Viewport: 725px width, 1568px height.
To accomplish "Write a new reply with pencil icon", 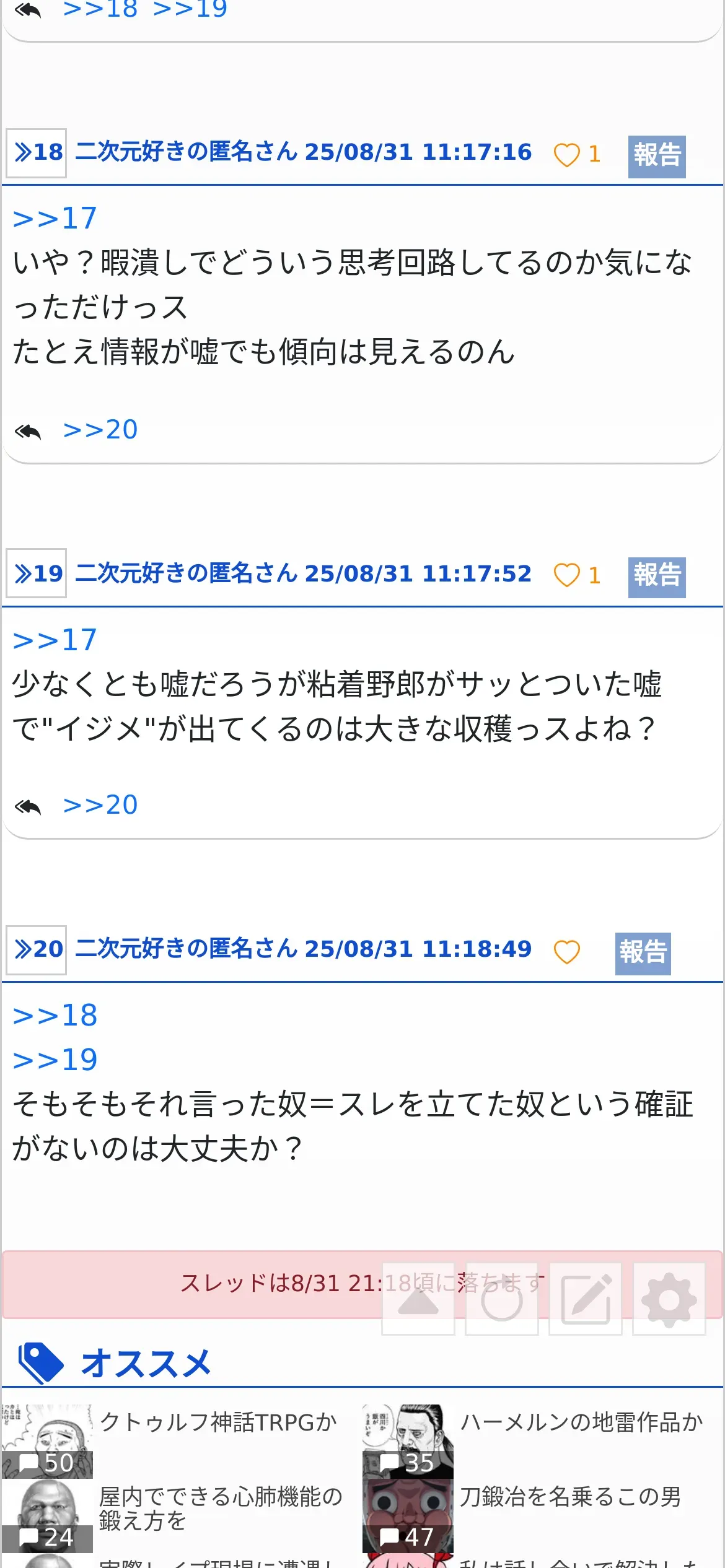I will (x=586, y=1299).
